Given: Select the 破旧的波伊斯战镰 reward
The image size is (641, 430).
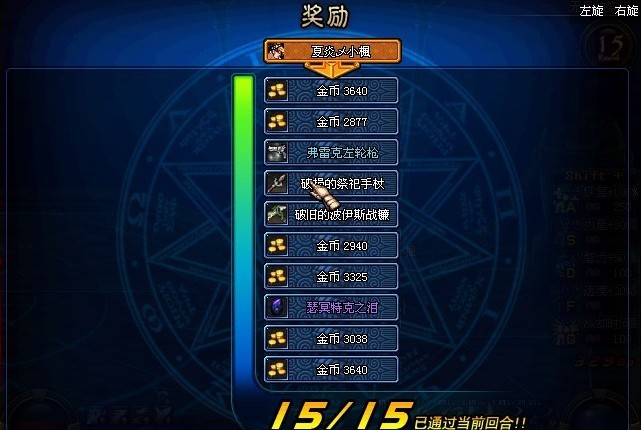Looking at the screenshot, I should click(x=332, y=215).
